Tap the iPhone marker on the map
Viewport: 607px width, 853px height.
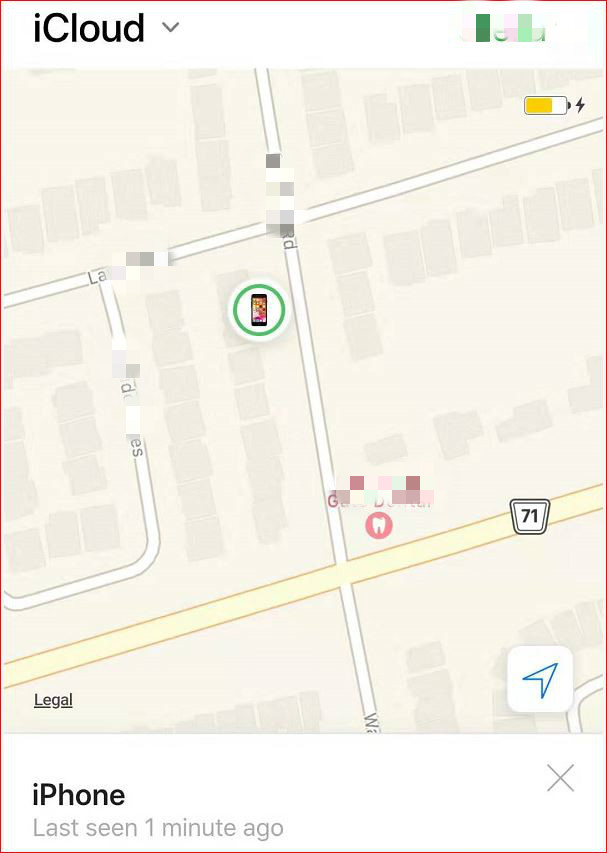point(259,311)
